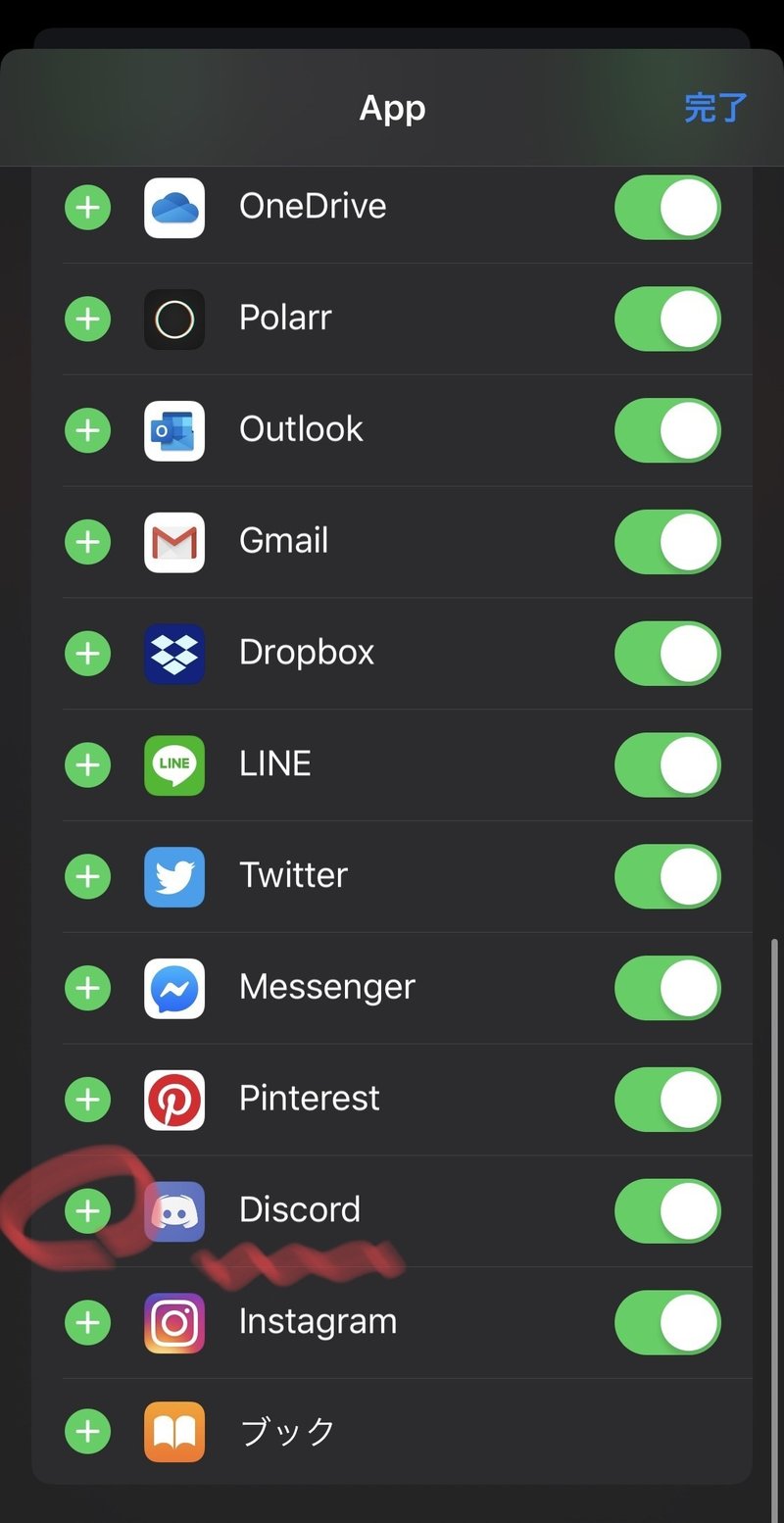Disable Dropbox in the share sheet

(x=667, y=654)
